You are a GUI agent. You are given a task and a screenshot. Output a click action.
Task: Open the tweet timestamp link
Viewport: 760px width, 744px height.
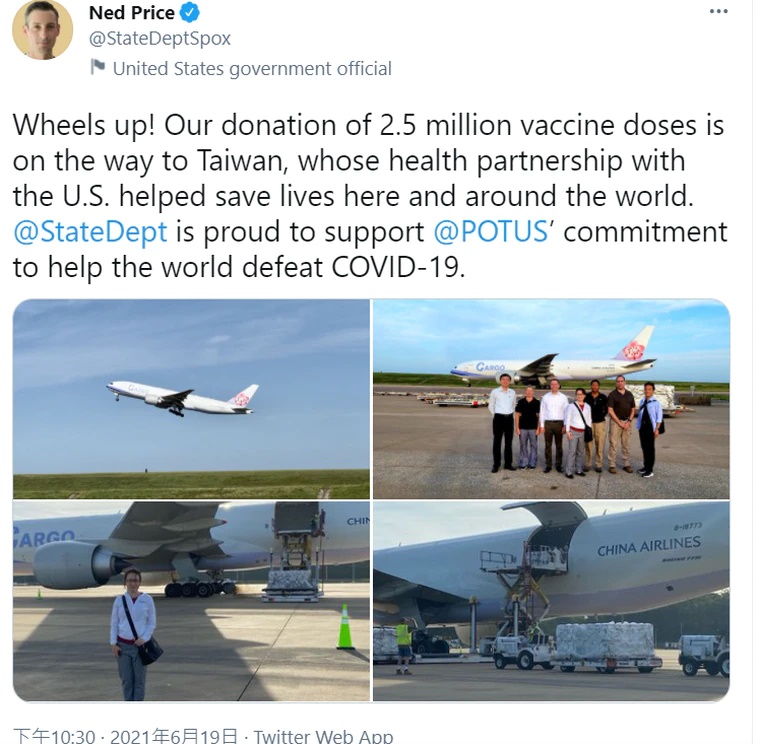(125, 736)
